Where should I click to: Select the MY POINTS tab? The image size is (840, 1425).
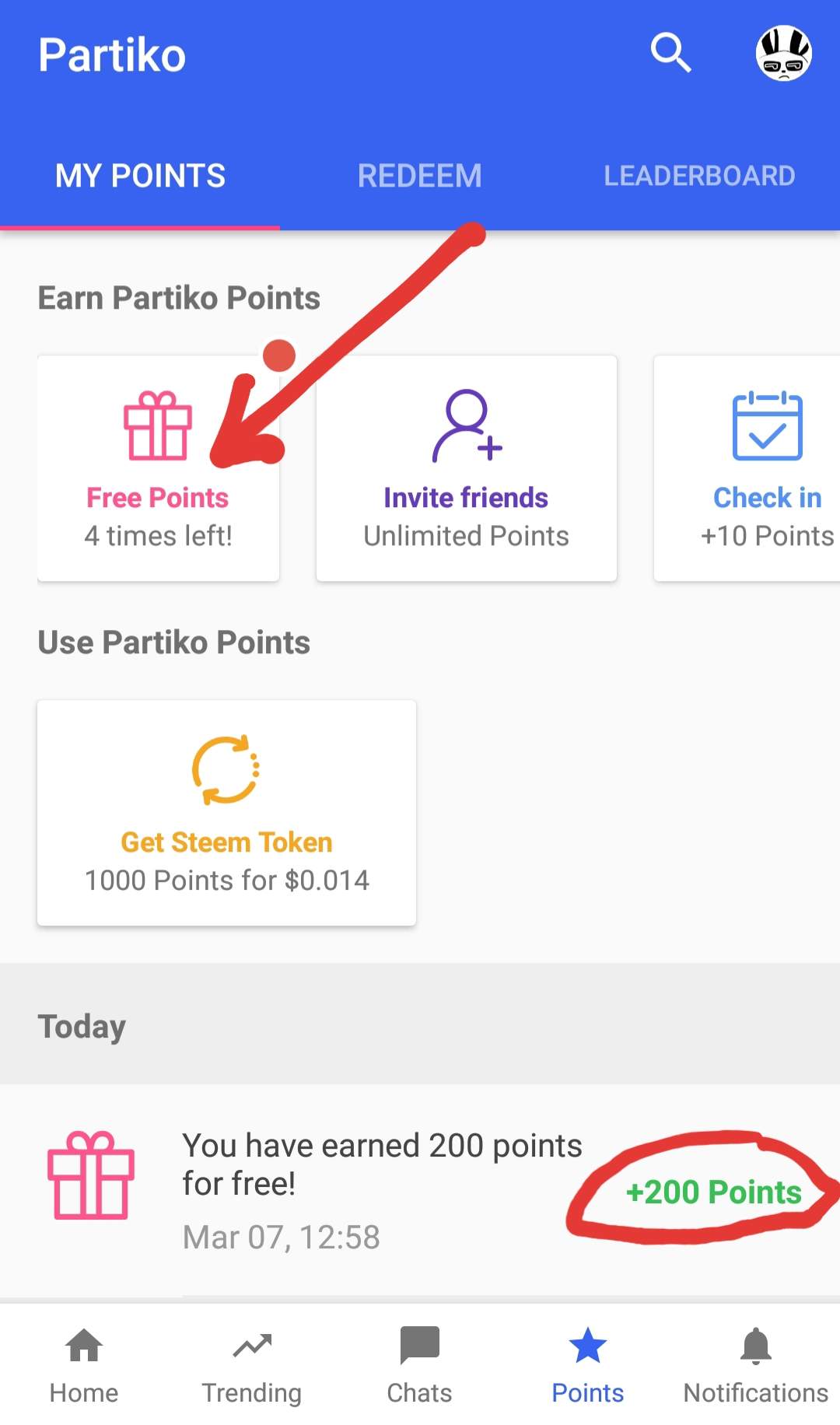[140, 175]
